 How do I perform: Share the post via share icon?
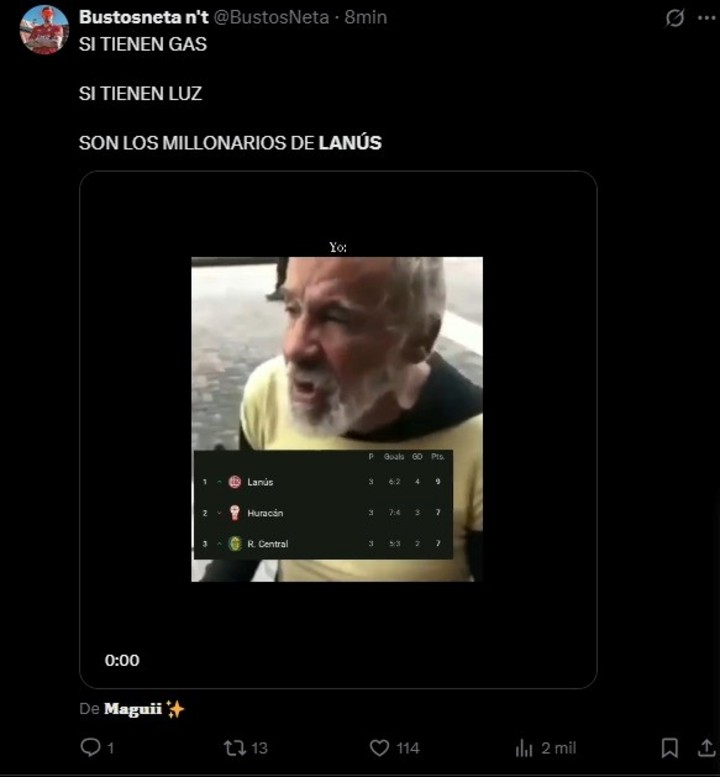click(706, 748)
